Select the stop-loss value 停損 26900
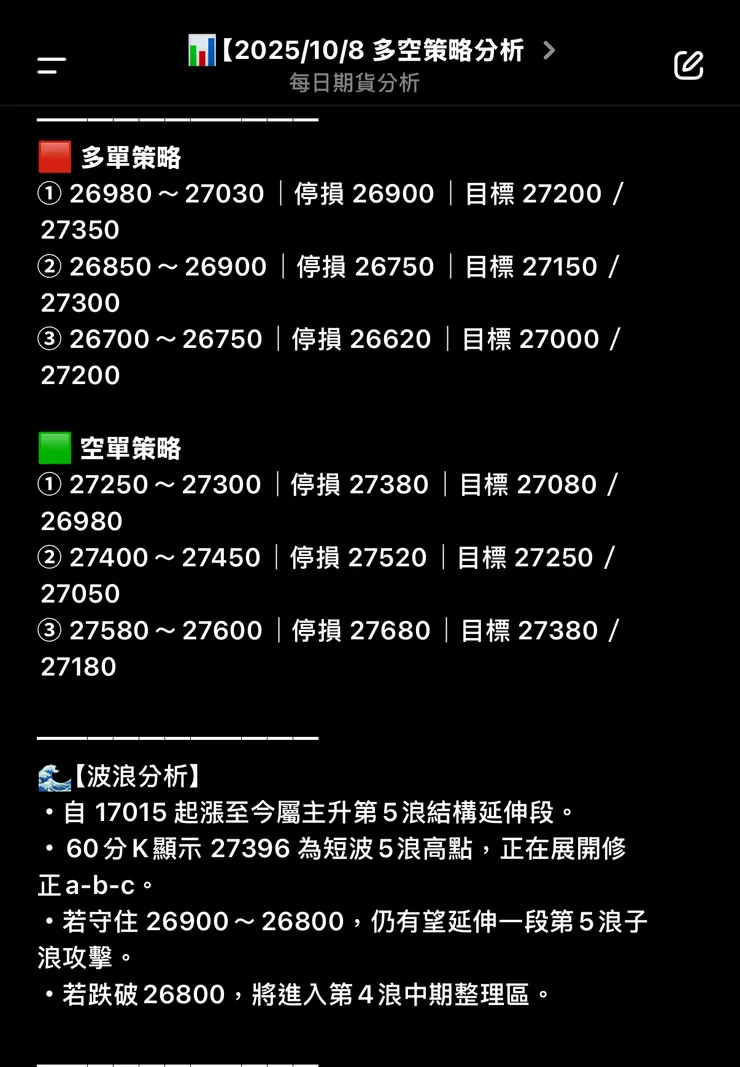Viewport: 740px width, 1067px height. coord(364,194)
